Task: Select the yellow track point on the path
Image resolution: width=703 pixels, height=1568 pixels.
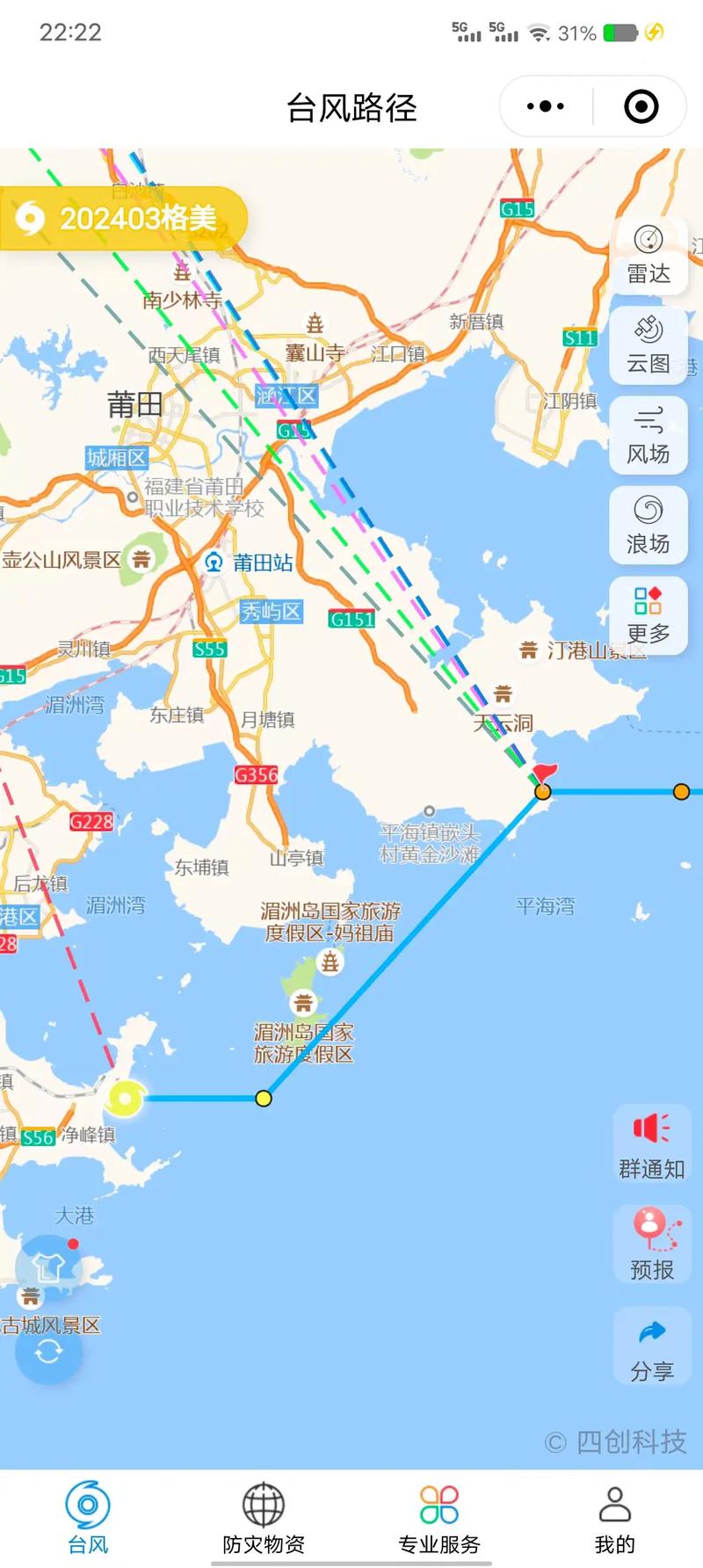Action: (264, 1099)
